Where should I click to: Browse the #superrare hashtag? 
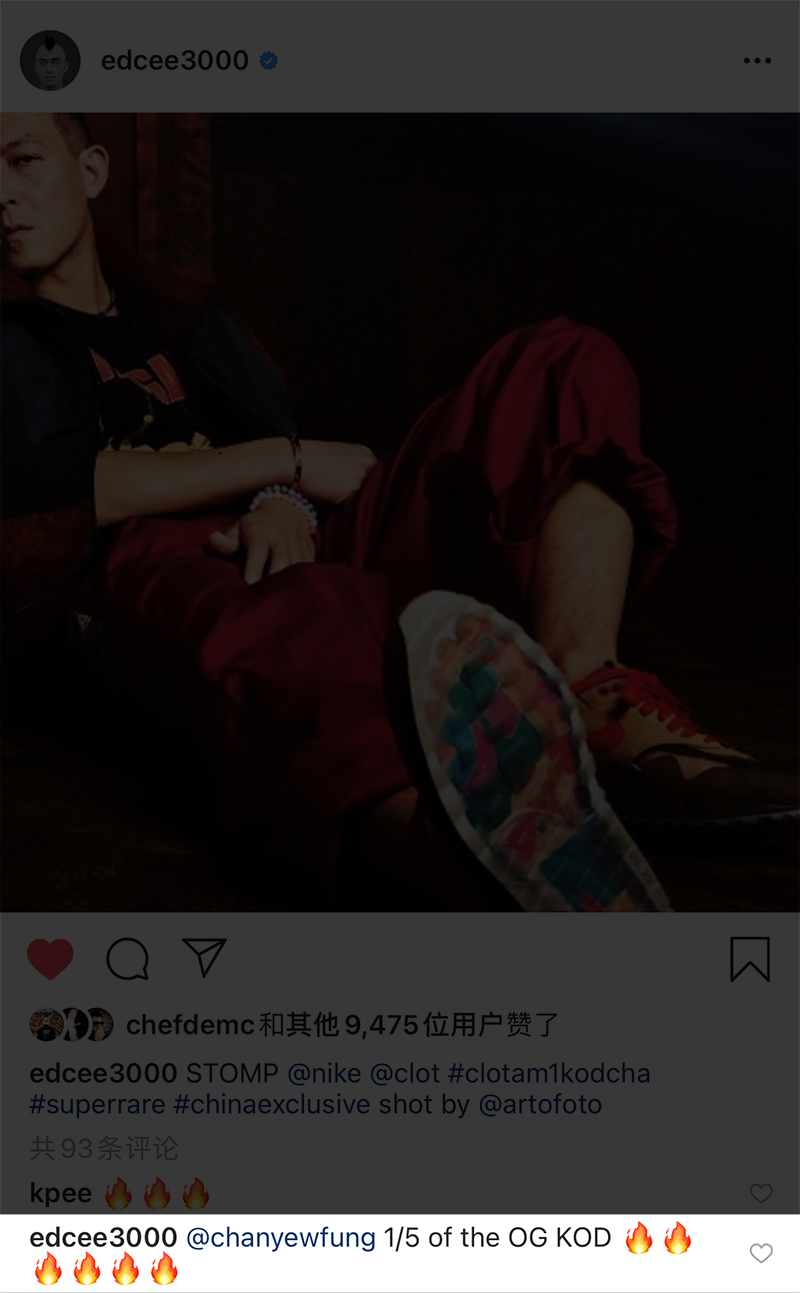click(100, 1104)
